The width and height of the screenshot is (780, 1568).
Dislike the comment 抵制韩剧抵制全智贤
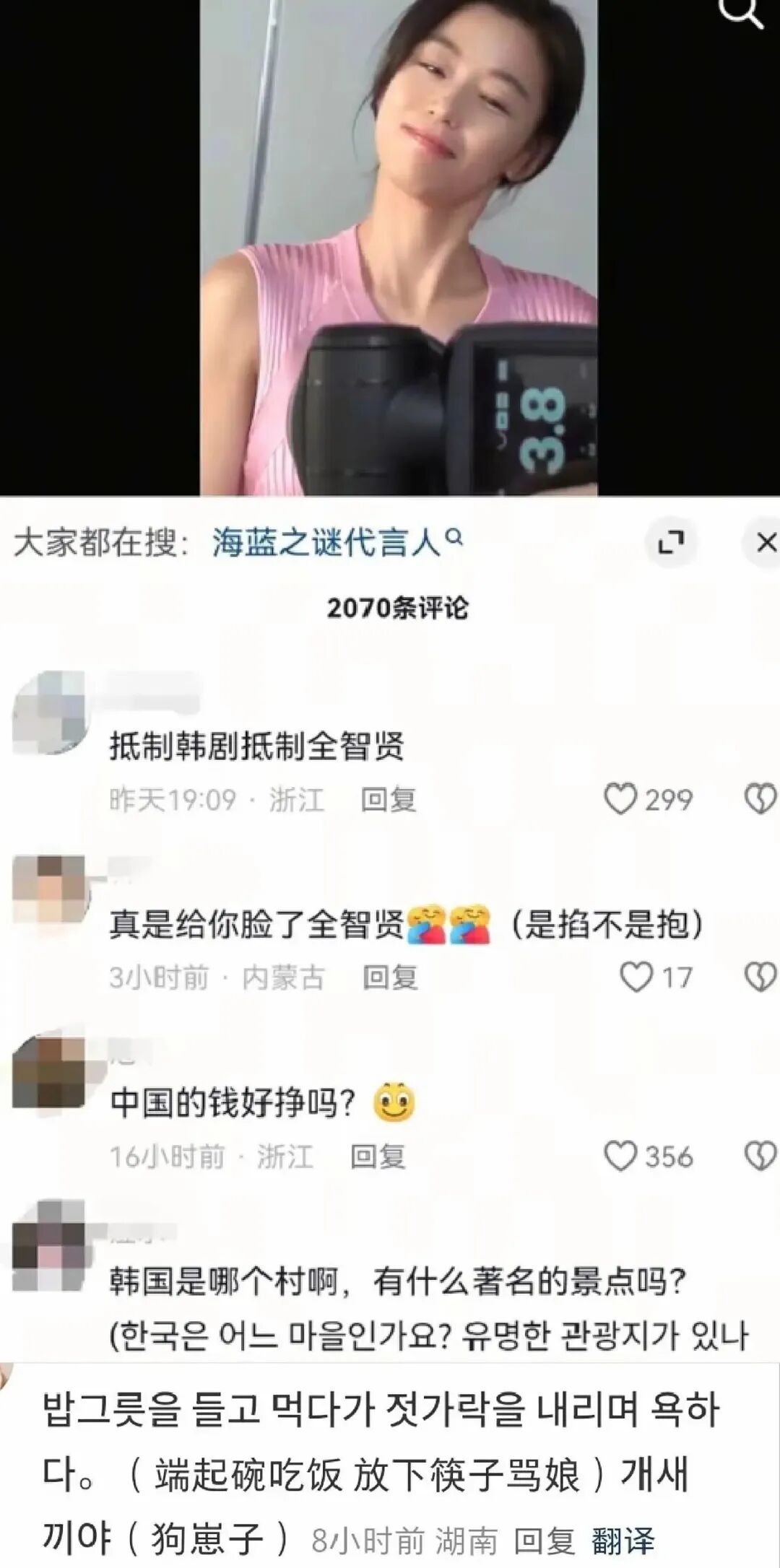pyautogui.click(x=760, y=799)
